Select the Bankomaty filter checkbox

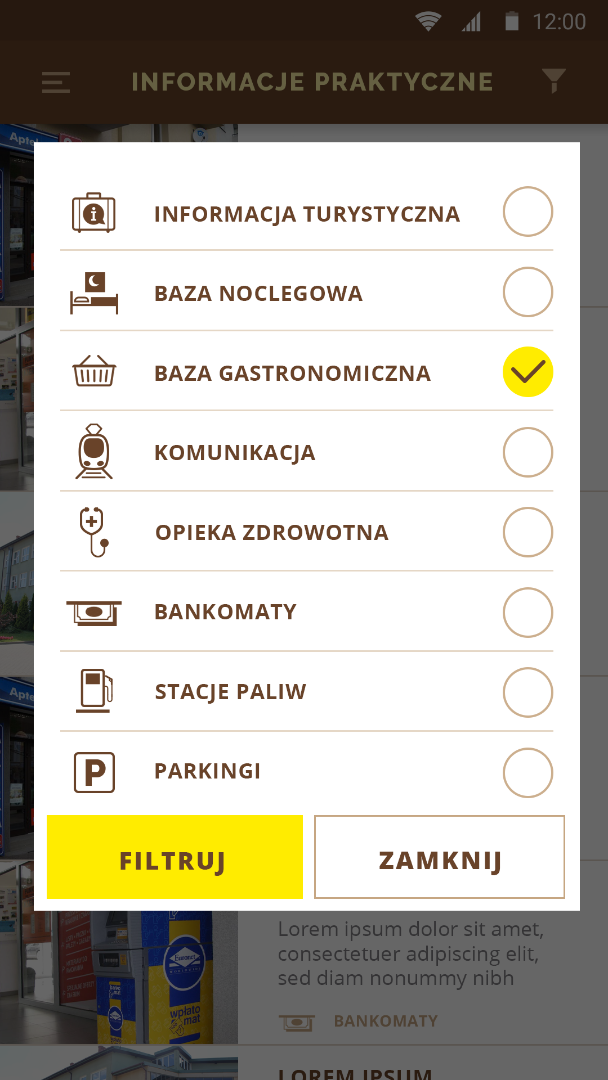527,612
